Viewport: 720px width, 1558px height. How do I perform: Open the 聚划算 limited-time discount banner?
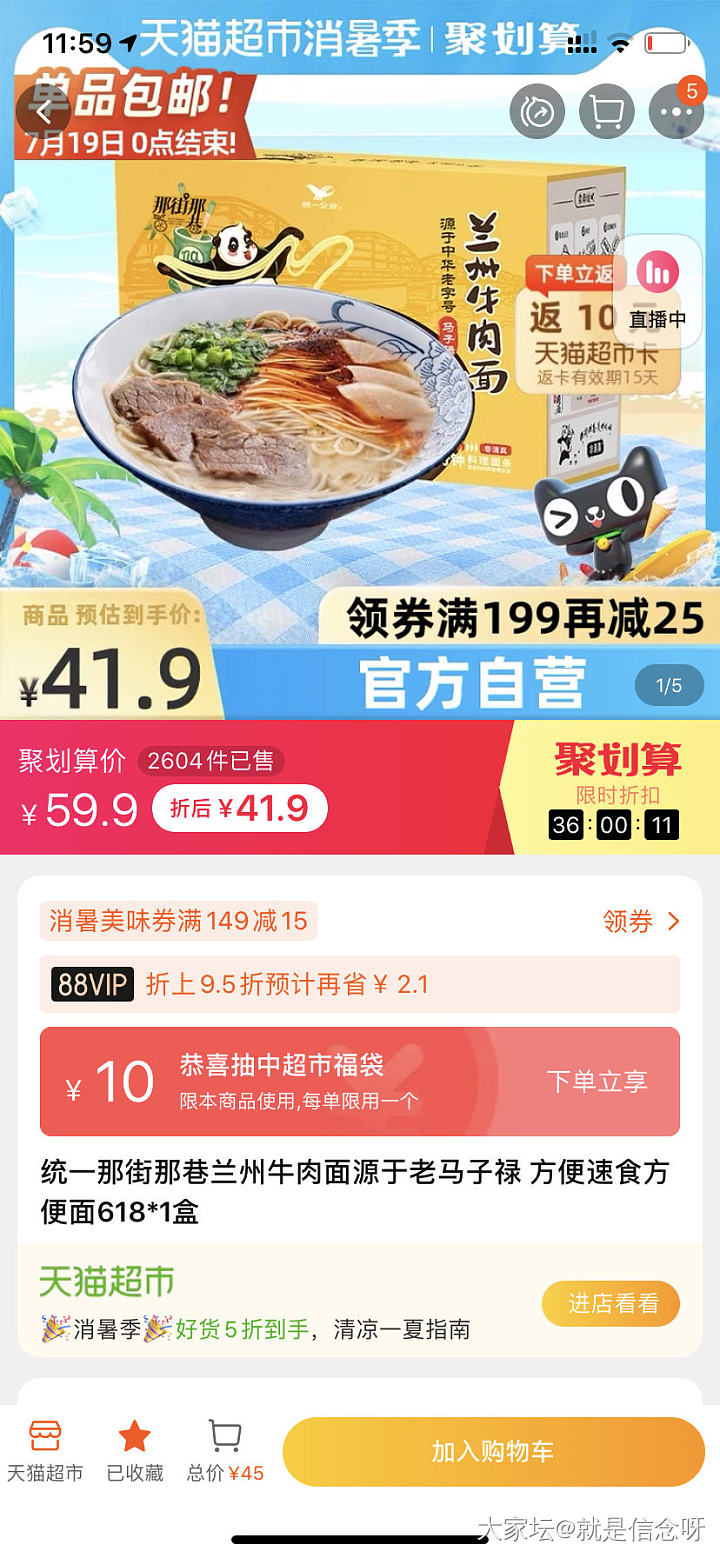pos(616,787)
